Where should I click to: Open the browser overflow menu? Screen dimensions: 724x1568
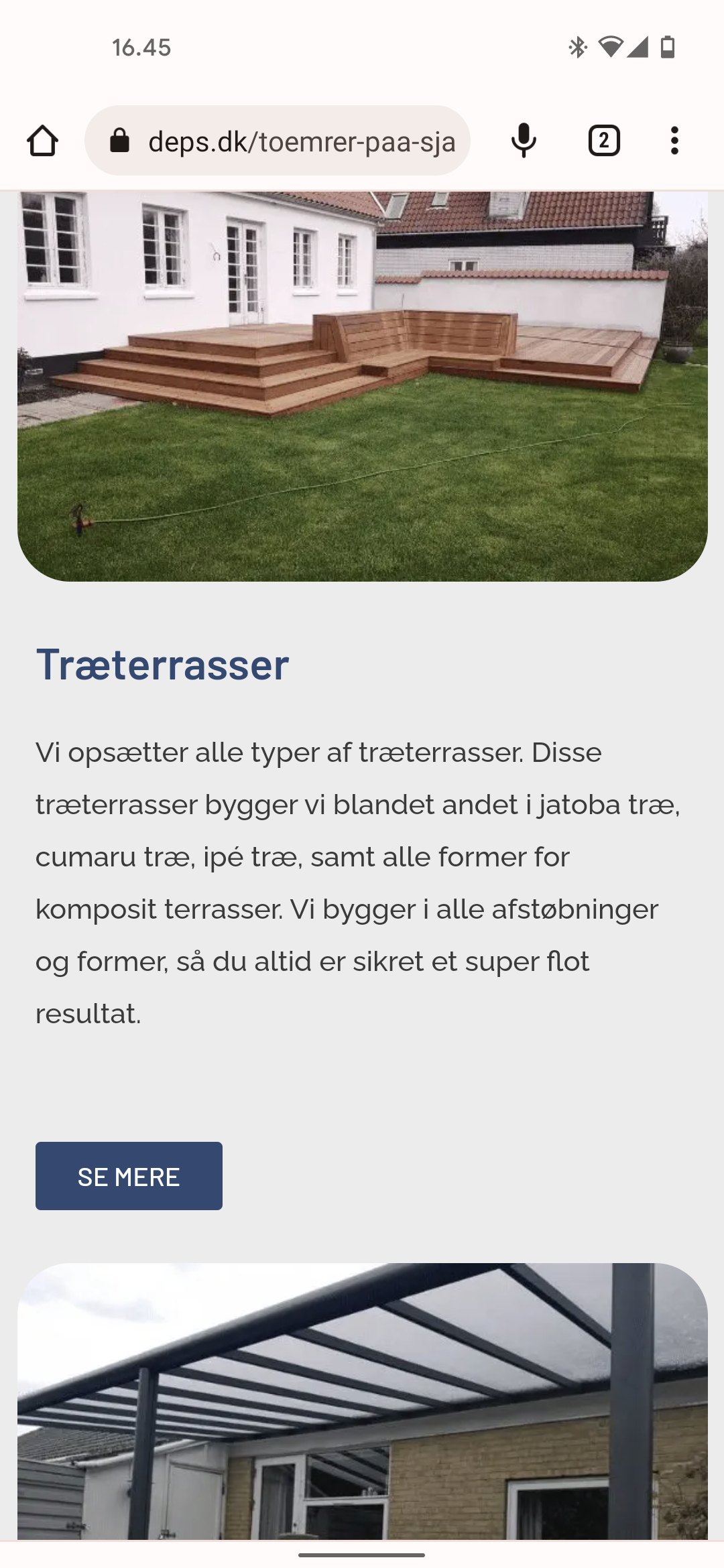coord(674,141)
